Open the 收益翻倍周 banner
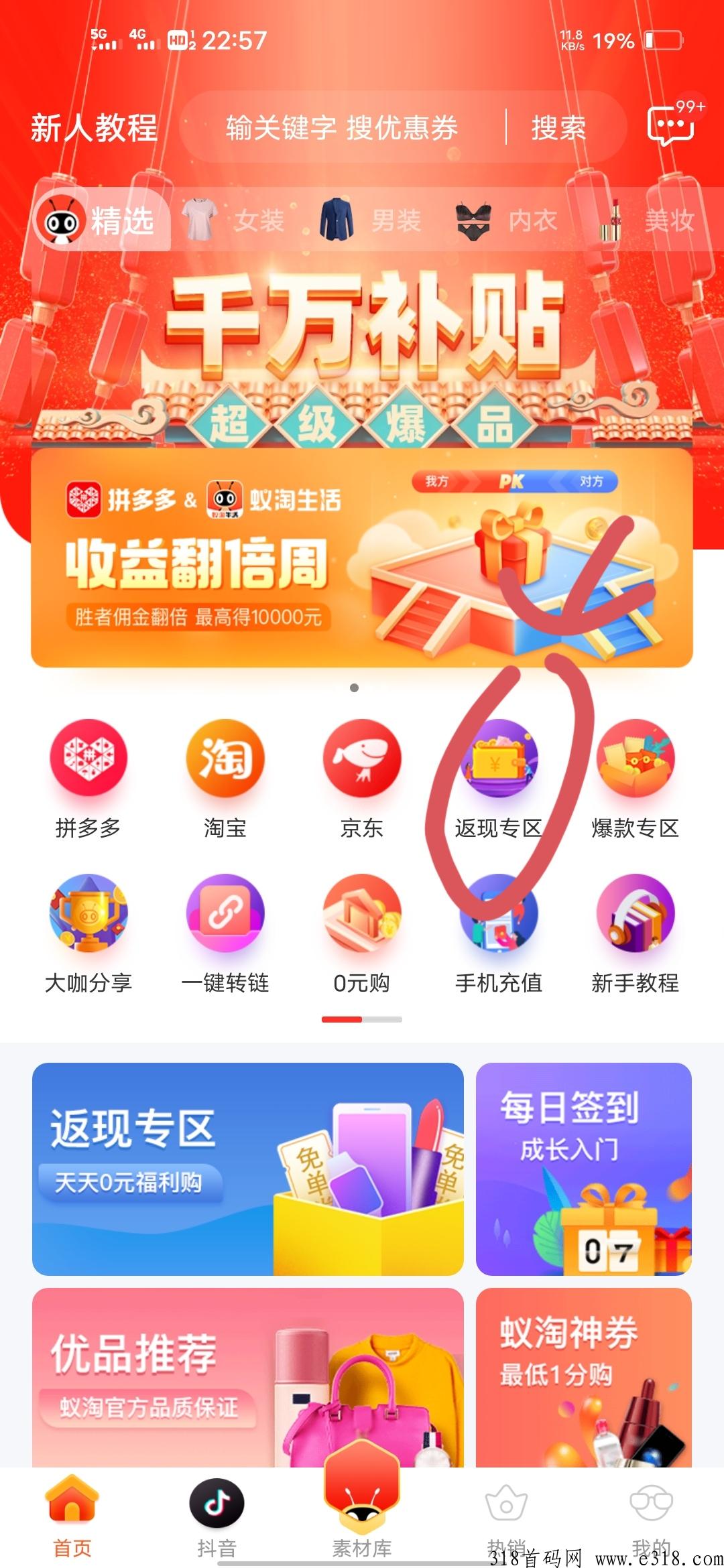This screenshot has width=724, height=1568. coord(362,558)
